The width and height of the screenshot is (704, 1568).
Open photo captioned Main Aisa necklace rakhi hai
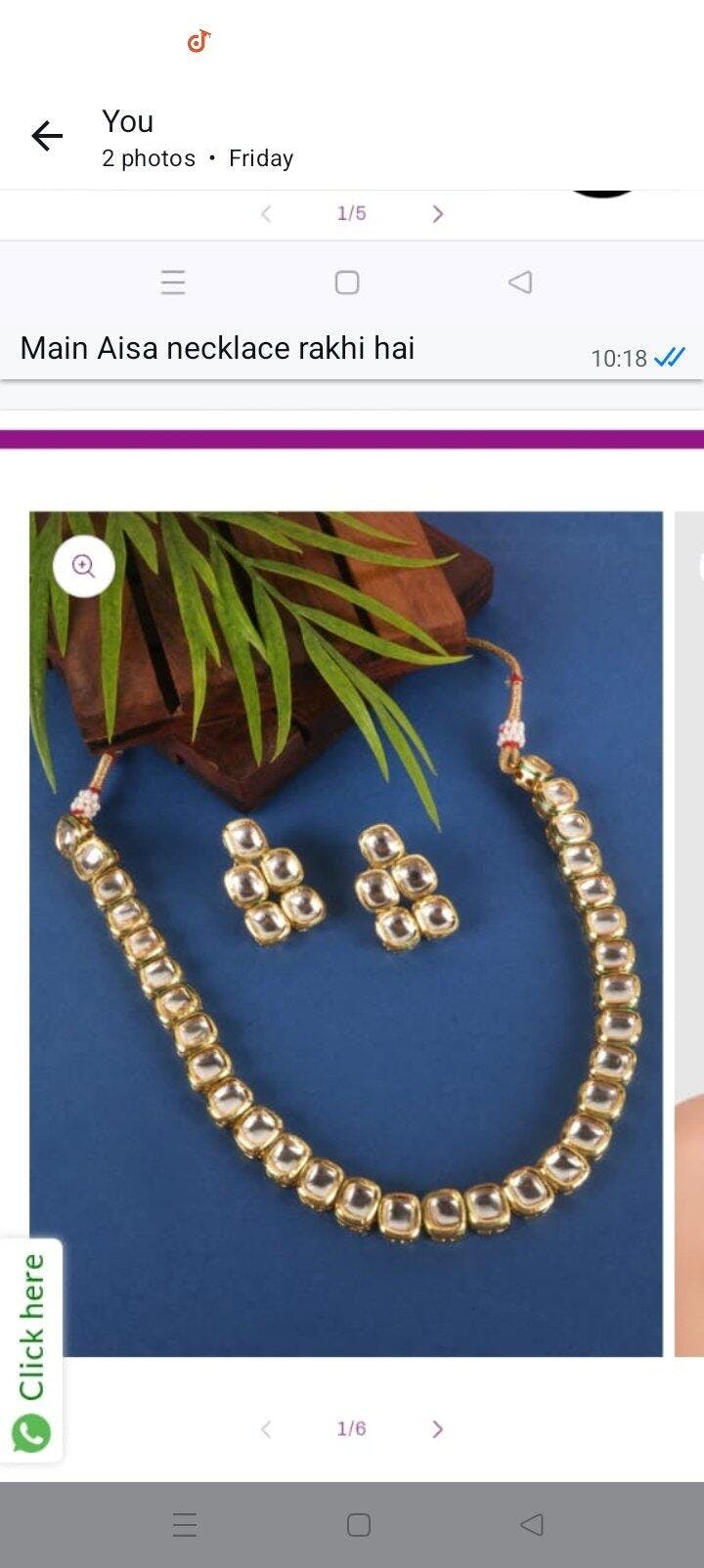[x=352, y=284]
